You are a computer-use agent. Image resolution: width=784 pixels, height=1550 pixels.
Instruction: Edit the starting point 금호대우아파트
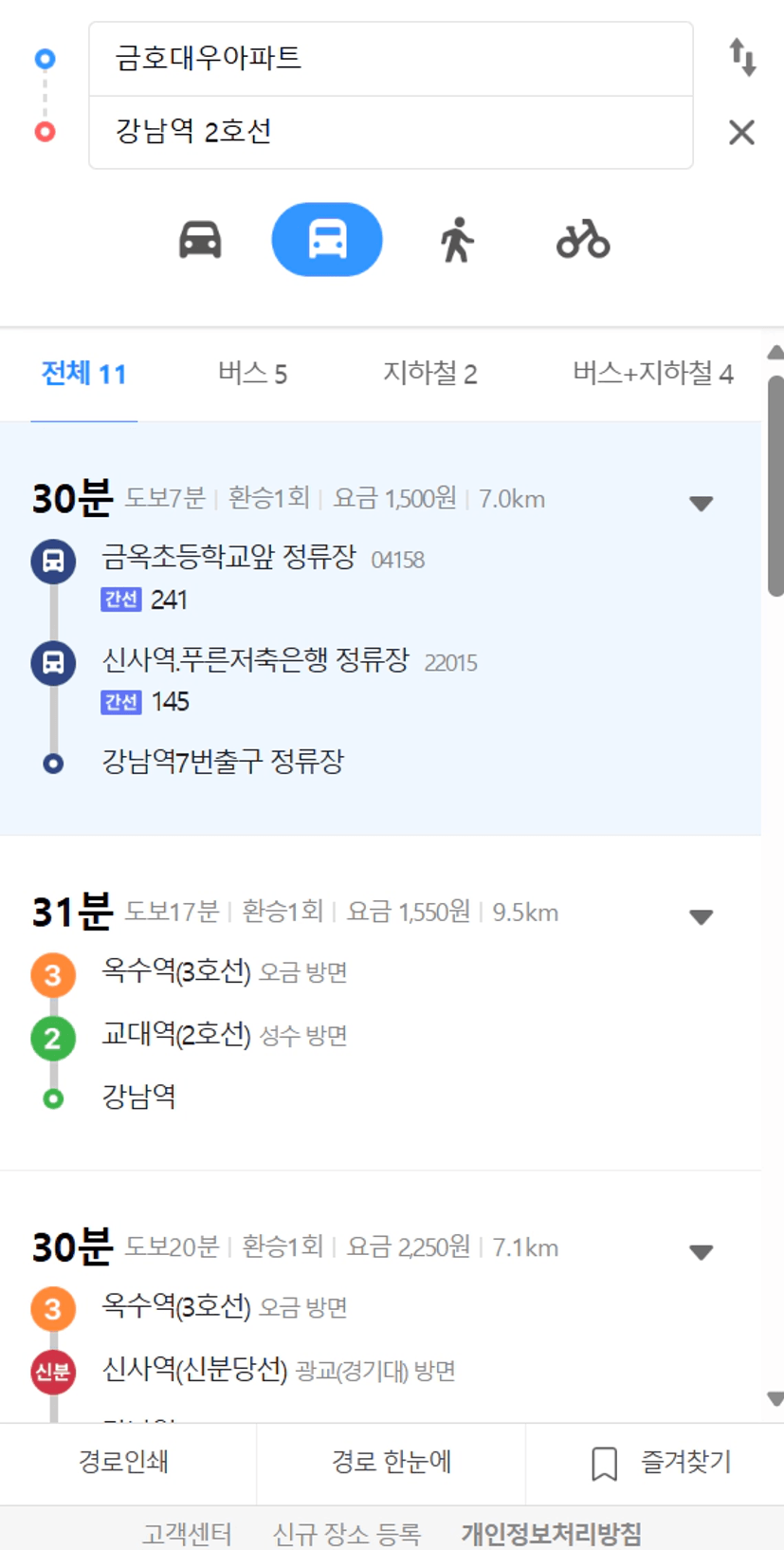pyautogui.click(x=391, y=59)
